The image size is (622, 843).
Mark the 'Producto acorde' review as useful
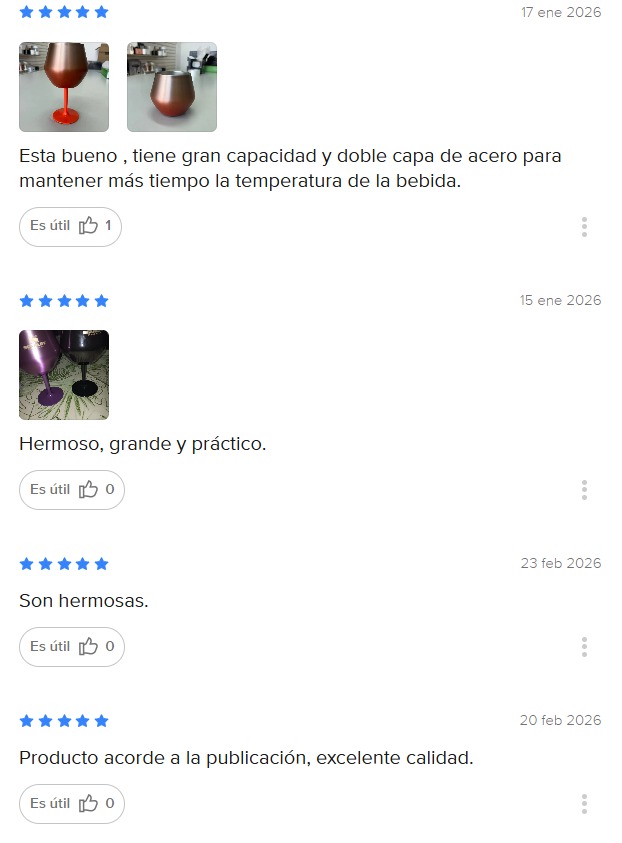click(72, 804)
